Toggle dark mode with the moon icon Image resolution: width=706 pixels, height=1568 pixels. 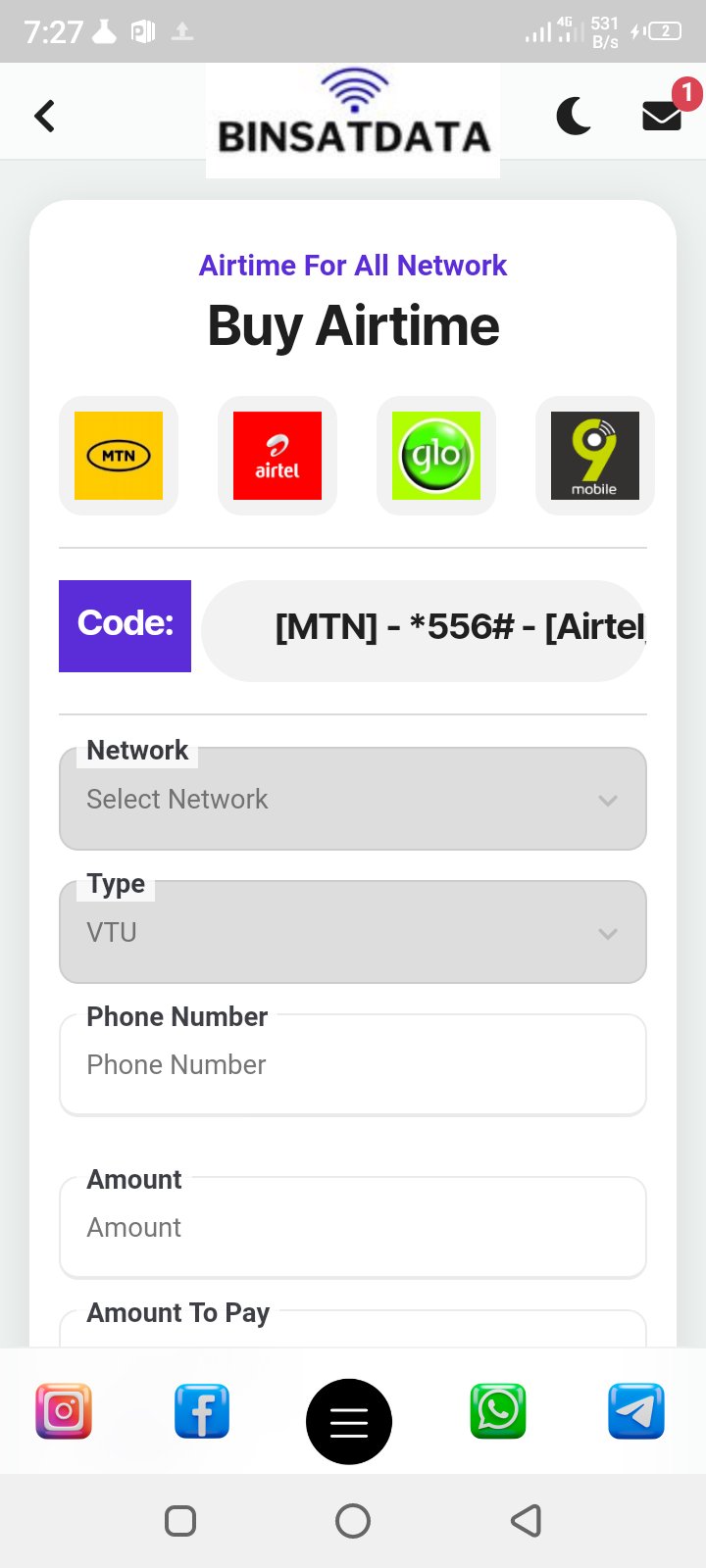click(574, 116)
